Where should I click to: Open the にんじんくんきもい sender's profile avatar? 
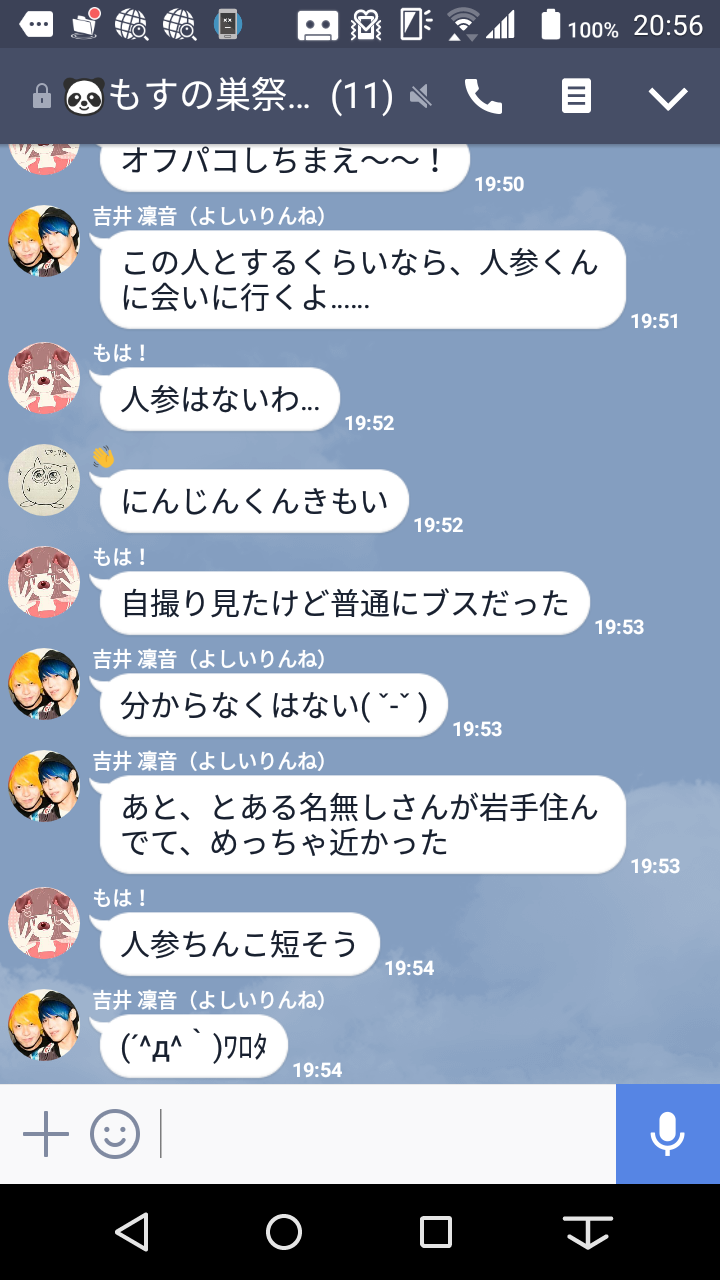44,480
